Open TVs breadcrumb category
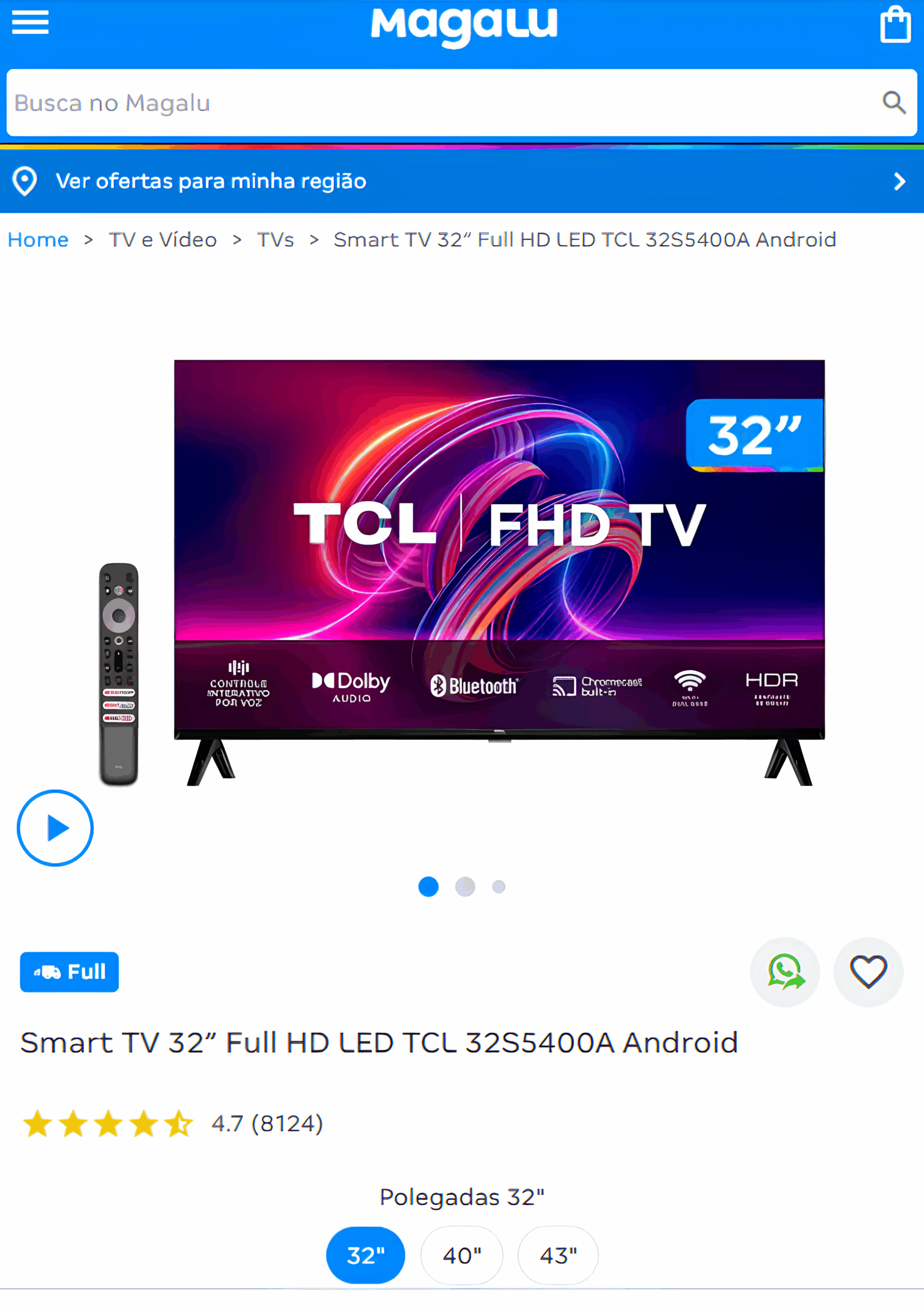This screenshot has height=1309, width=924. pyautogui.click(x=275, y=240)
